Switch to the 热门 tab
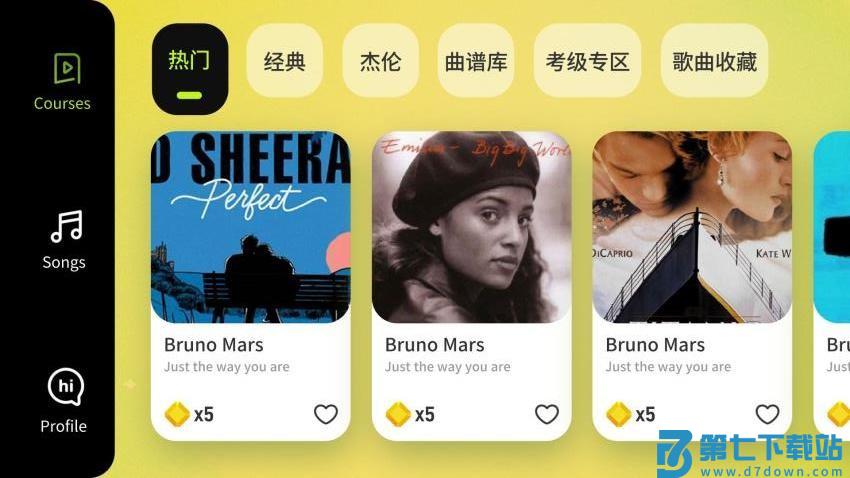 coord(189,68)
